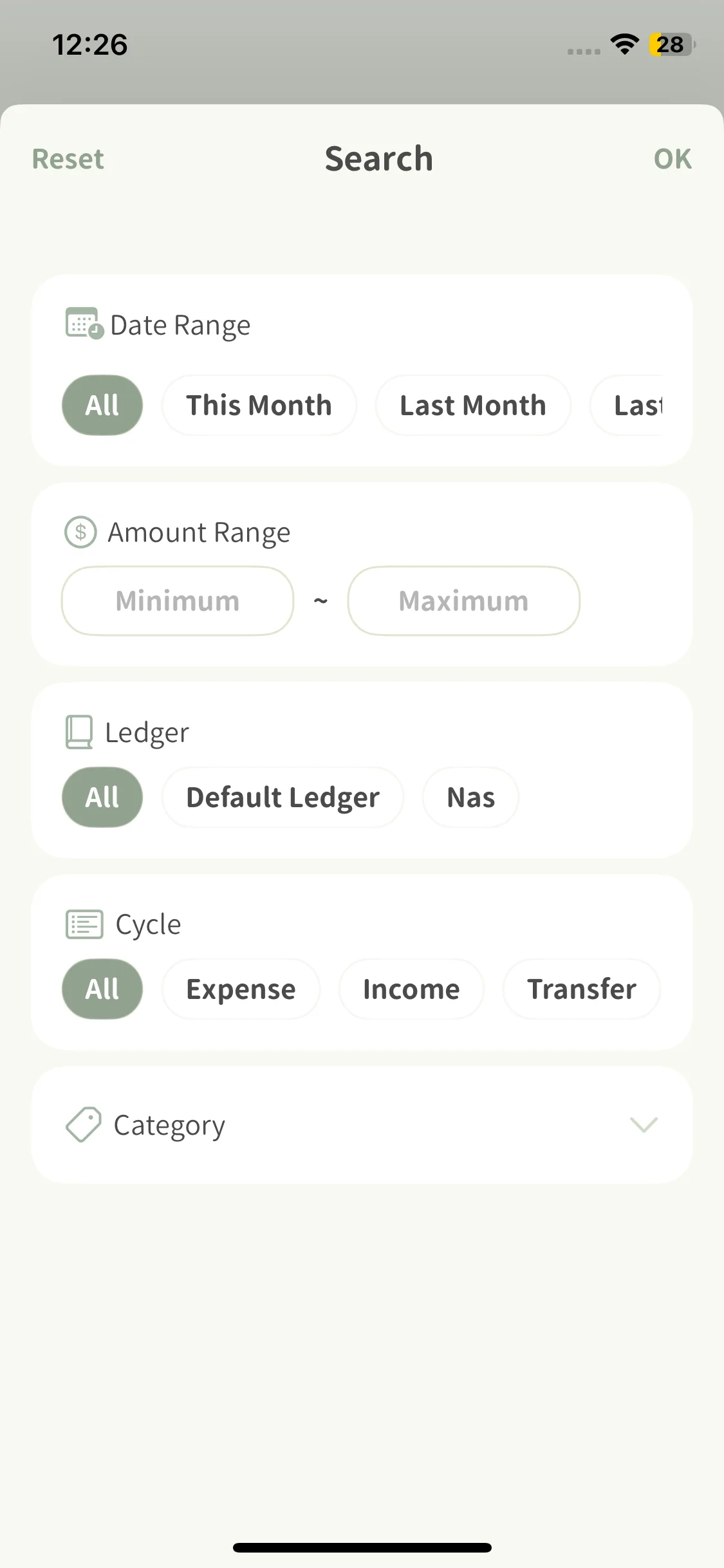Pick the Nas ledger
Screen dimensions: 724x1568
tap(470, 798)
